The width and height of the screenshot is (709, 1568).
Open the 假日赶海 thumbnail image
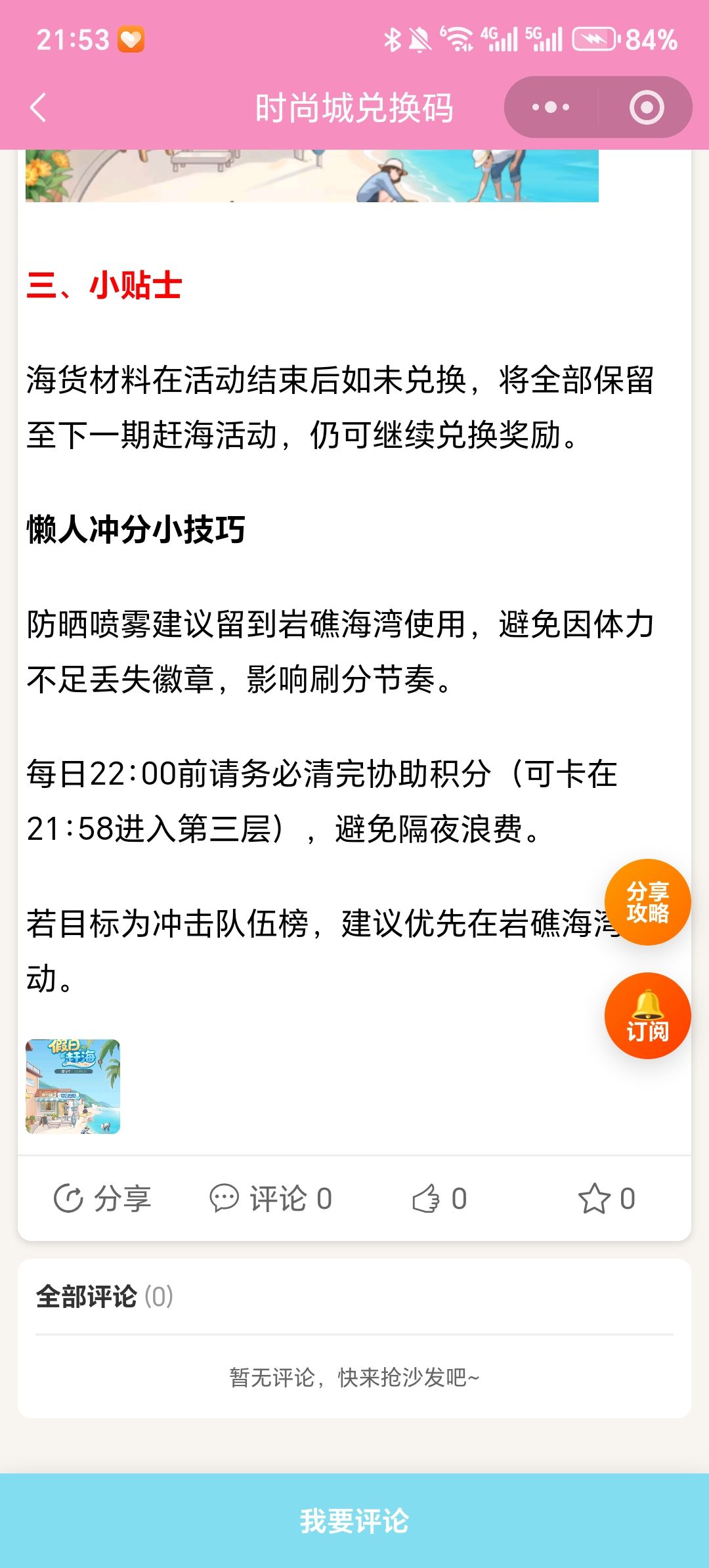73,1087
